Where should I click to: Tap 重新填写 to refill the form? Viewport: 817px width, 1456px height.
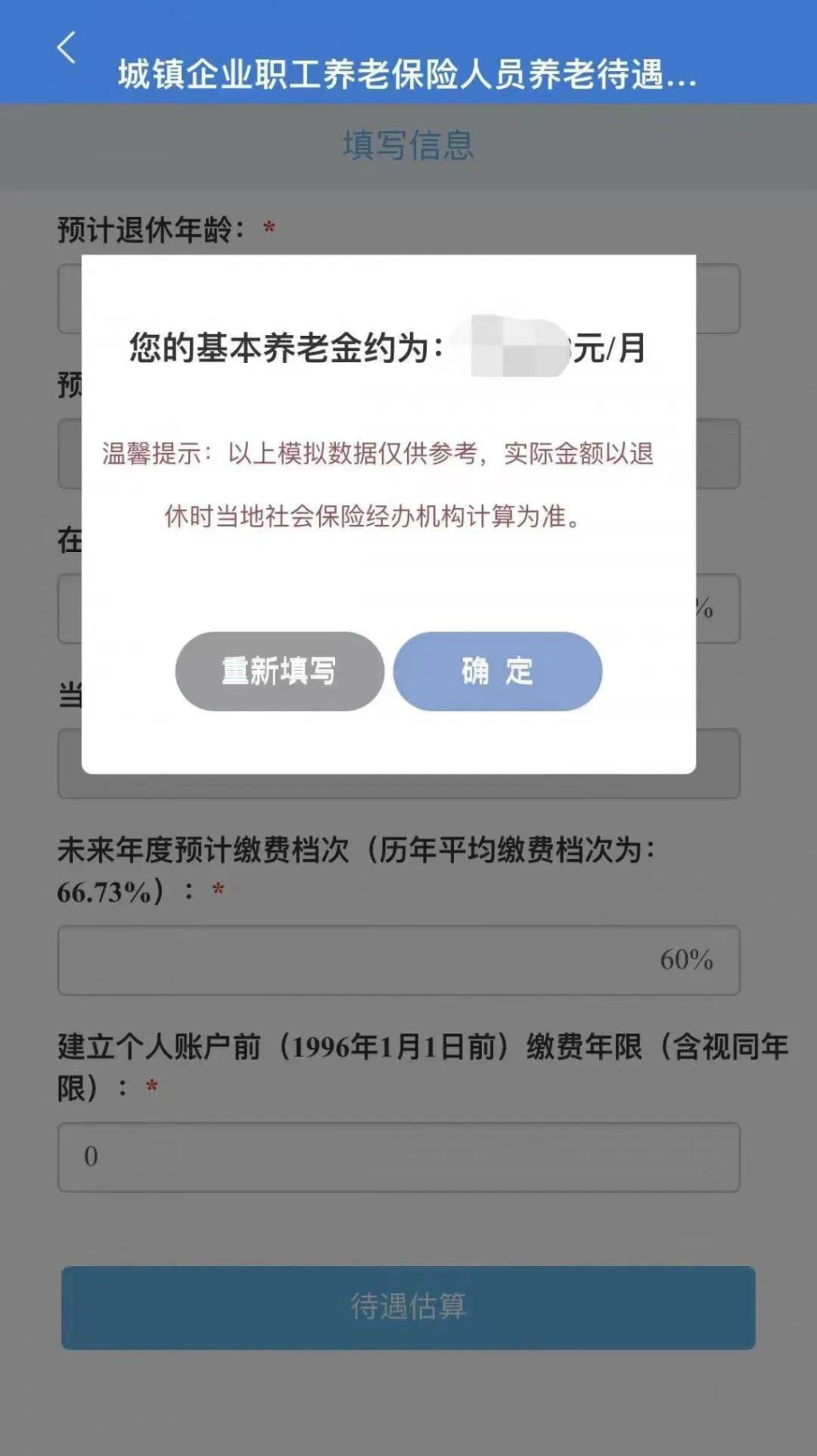[279, 671]
